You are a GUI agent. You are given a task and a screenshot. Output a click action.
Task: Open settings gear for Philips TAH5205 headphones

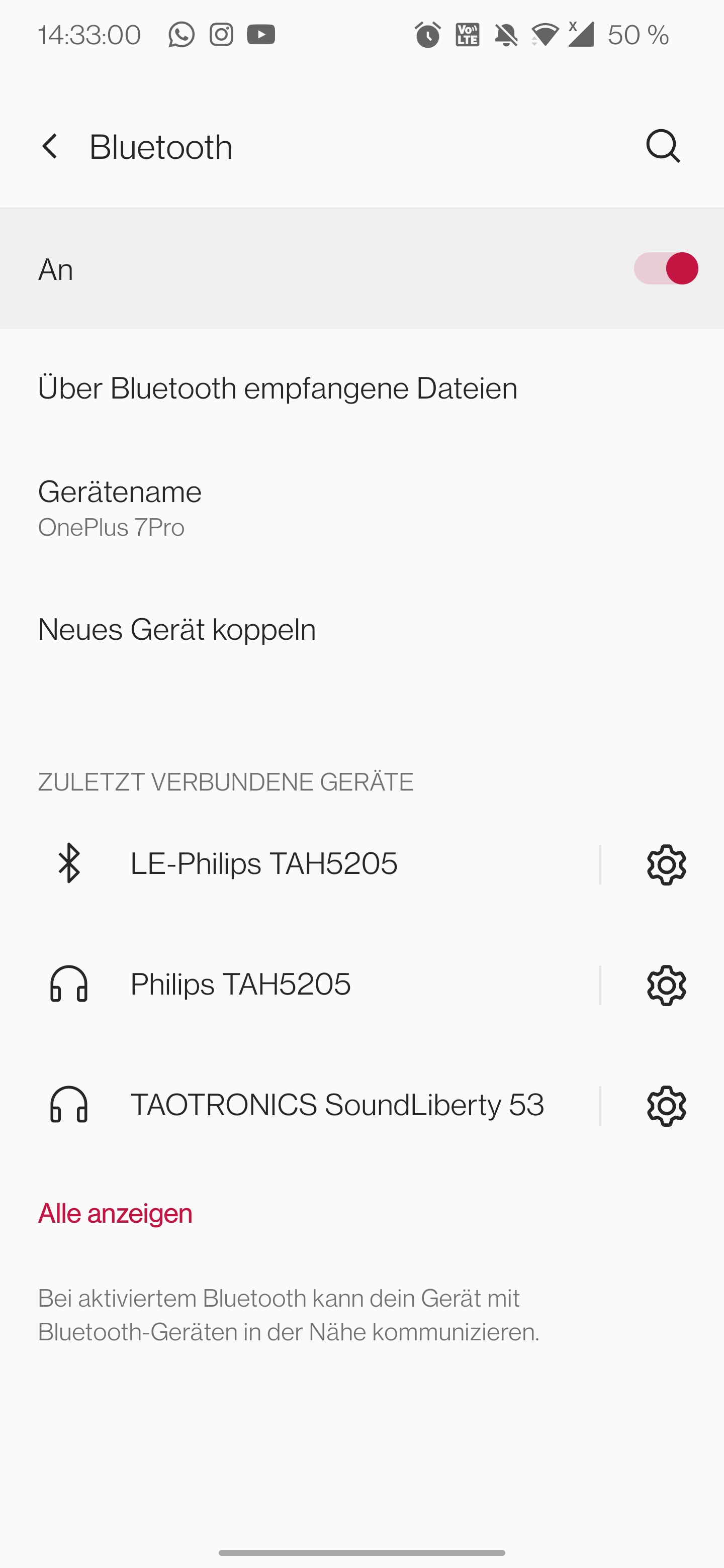pyautogui.click(x=666, y=985)
